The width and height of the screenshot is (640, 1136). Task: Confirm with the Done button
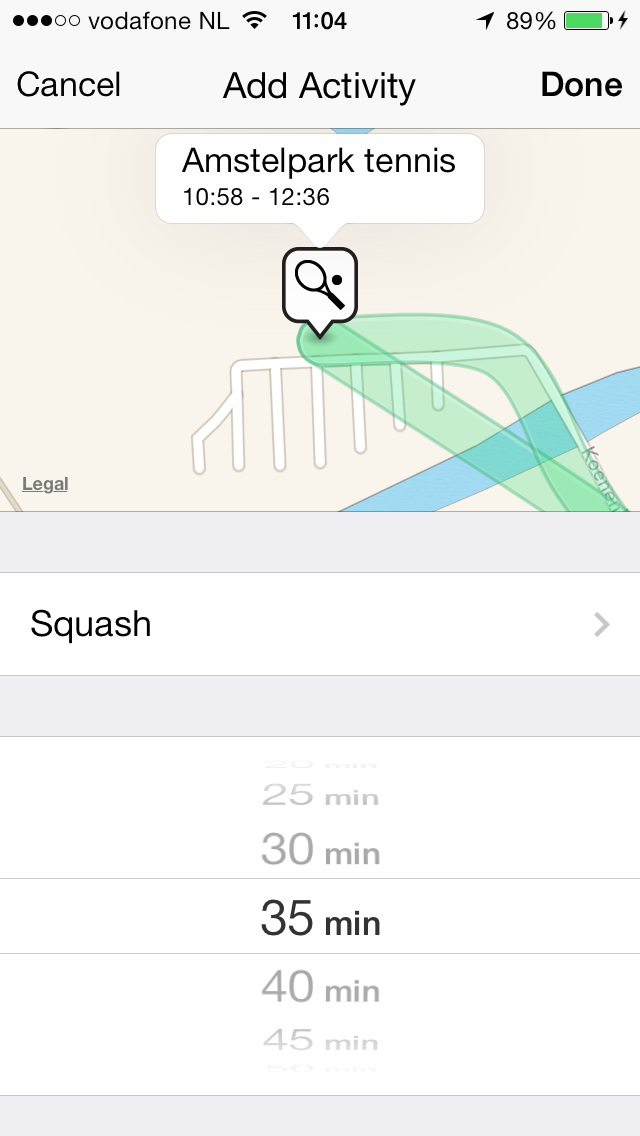pyautogui.click(x=581, y=85)
